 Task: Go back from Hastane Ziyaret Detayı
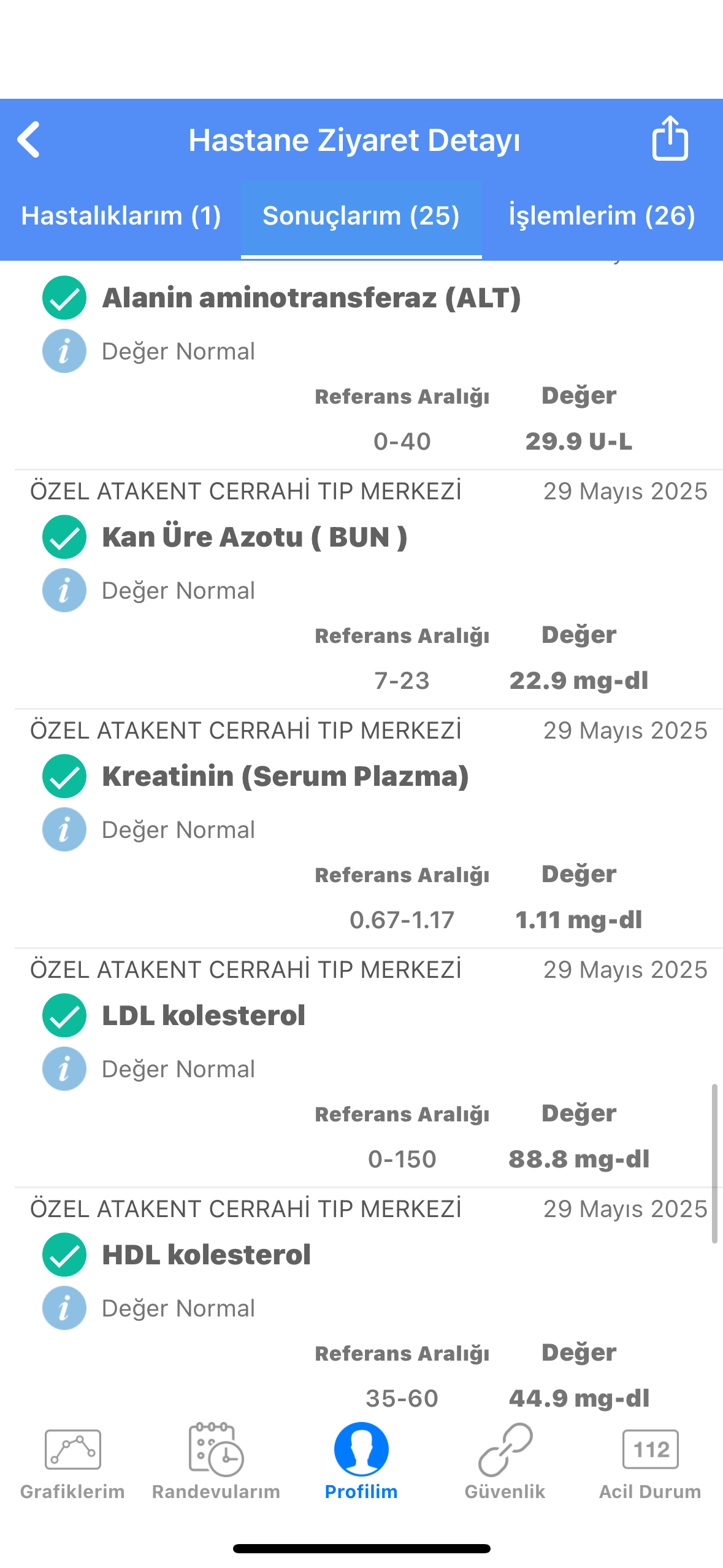pyautogui.click(x=28, y=139)
